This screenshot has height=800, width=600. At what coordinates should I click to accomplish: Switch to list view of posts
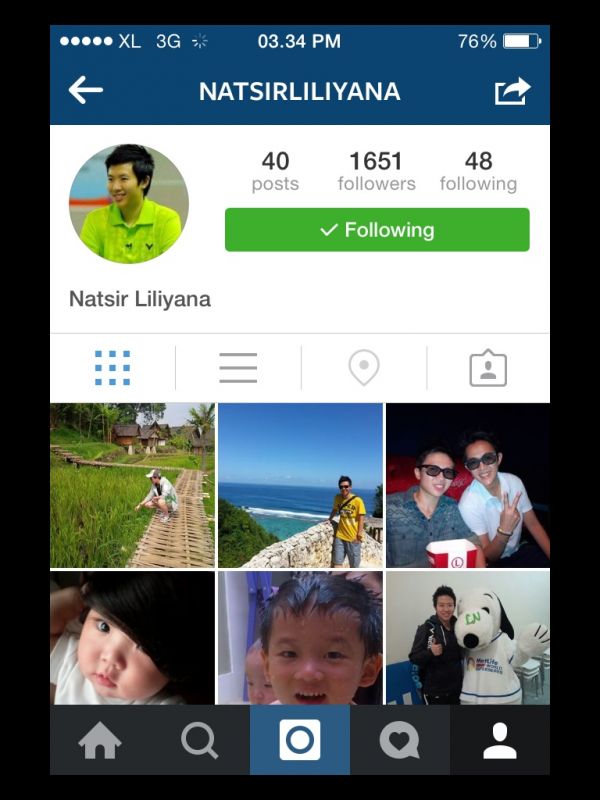(238, 368)
